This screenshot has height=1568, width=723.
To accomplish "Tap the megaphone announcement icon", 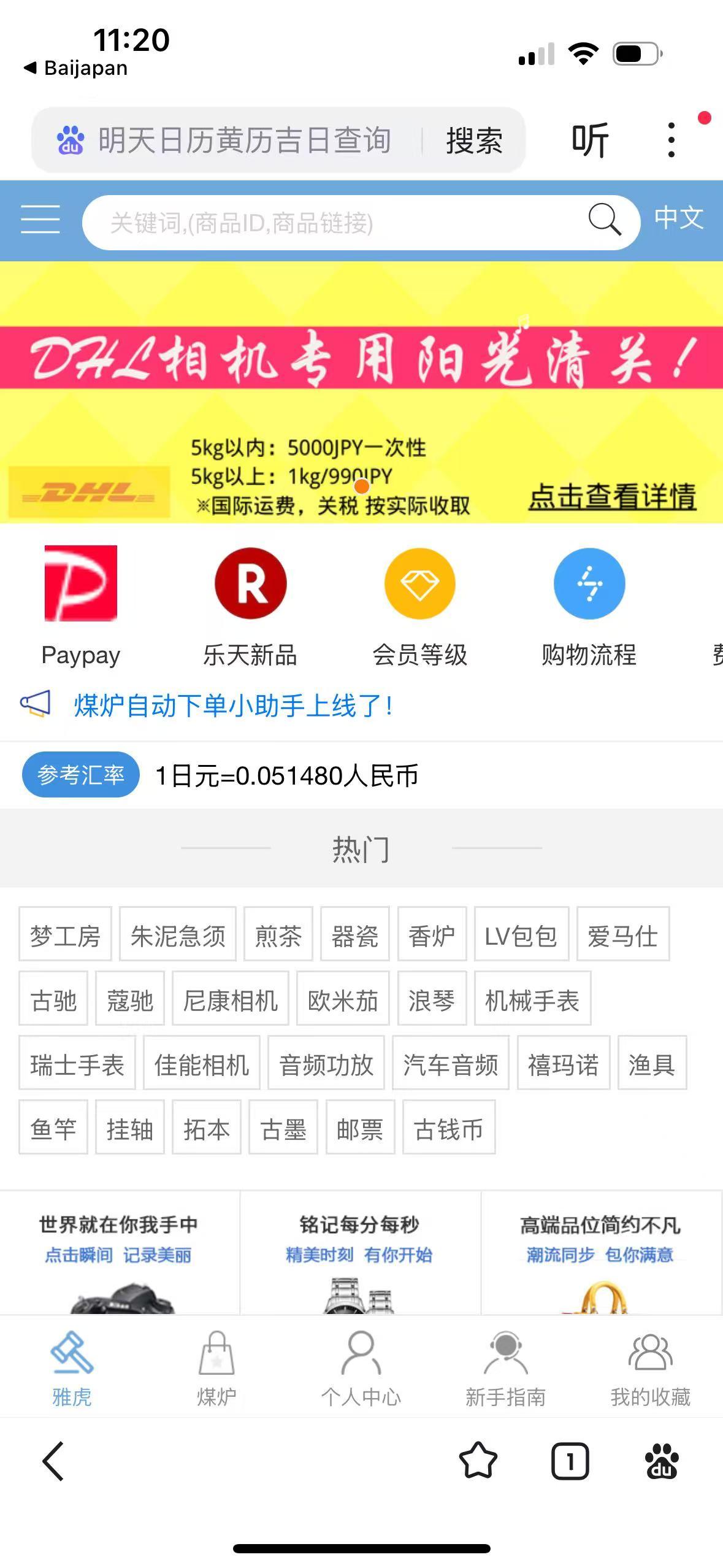I will coord(36,707).
